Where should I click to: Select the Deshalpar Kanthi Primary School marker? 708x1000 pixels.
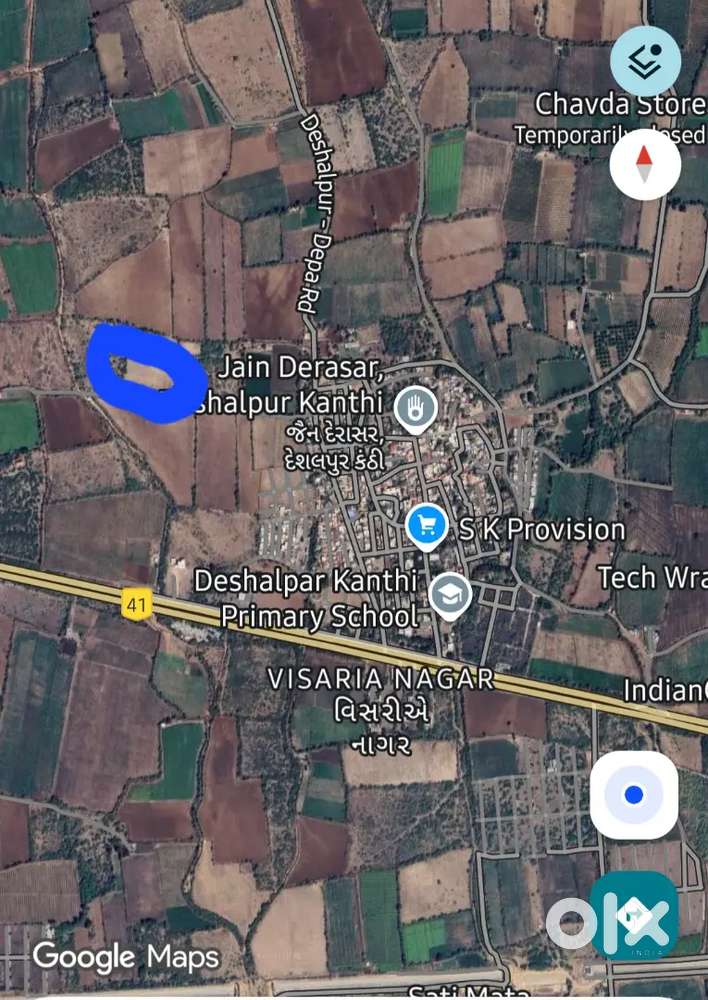(450, 596)
